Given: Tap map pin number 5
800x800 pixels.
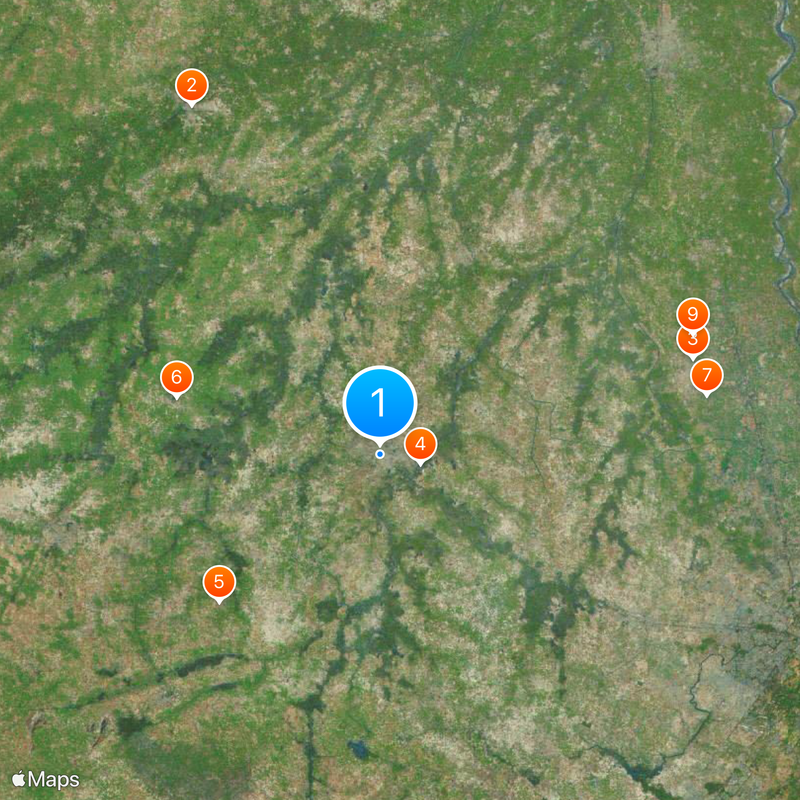Looking at the screenshot, I should point(219,582).
